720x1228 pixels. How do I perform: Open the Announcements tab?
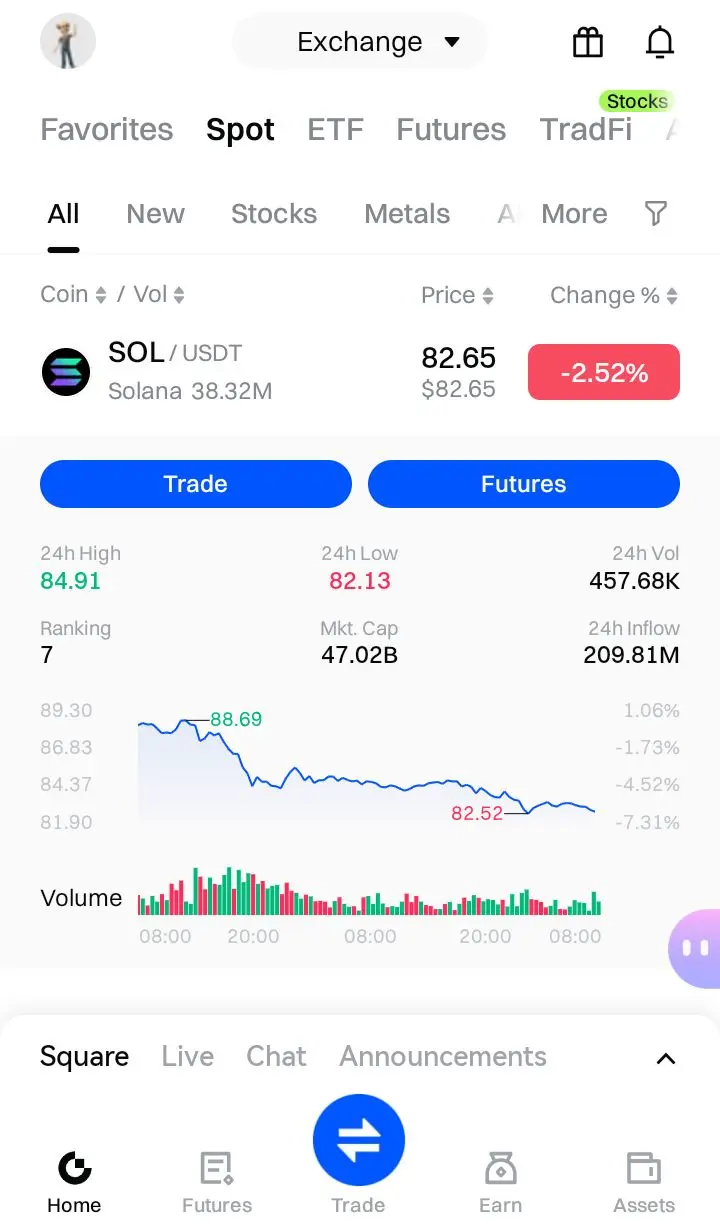click(443, 1057)
